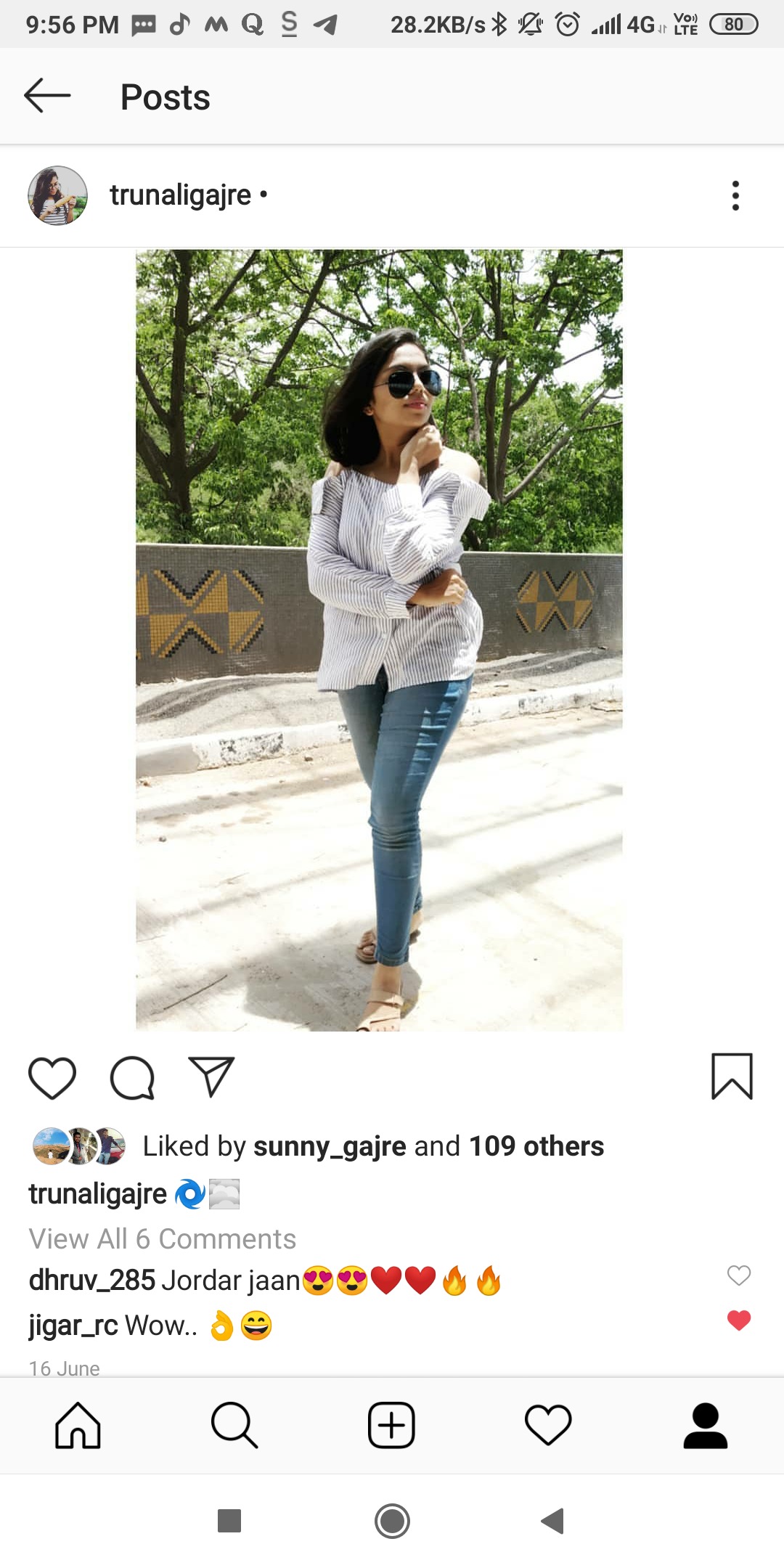
Task: Switch to the Search tab
Action: [x=234, y=1426]
